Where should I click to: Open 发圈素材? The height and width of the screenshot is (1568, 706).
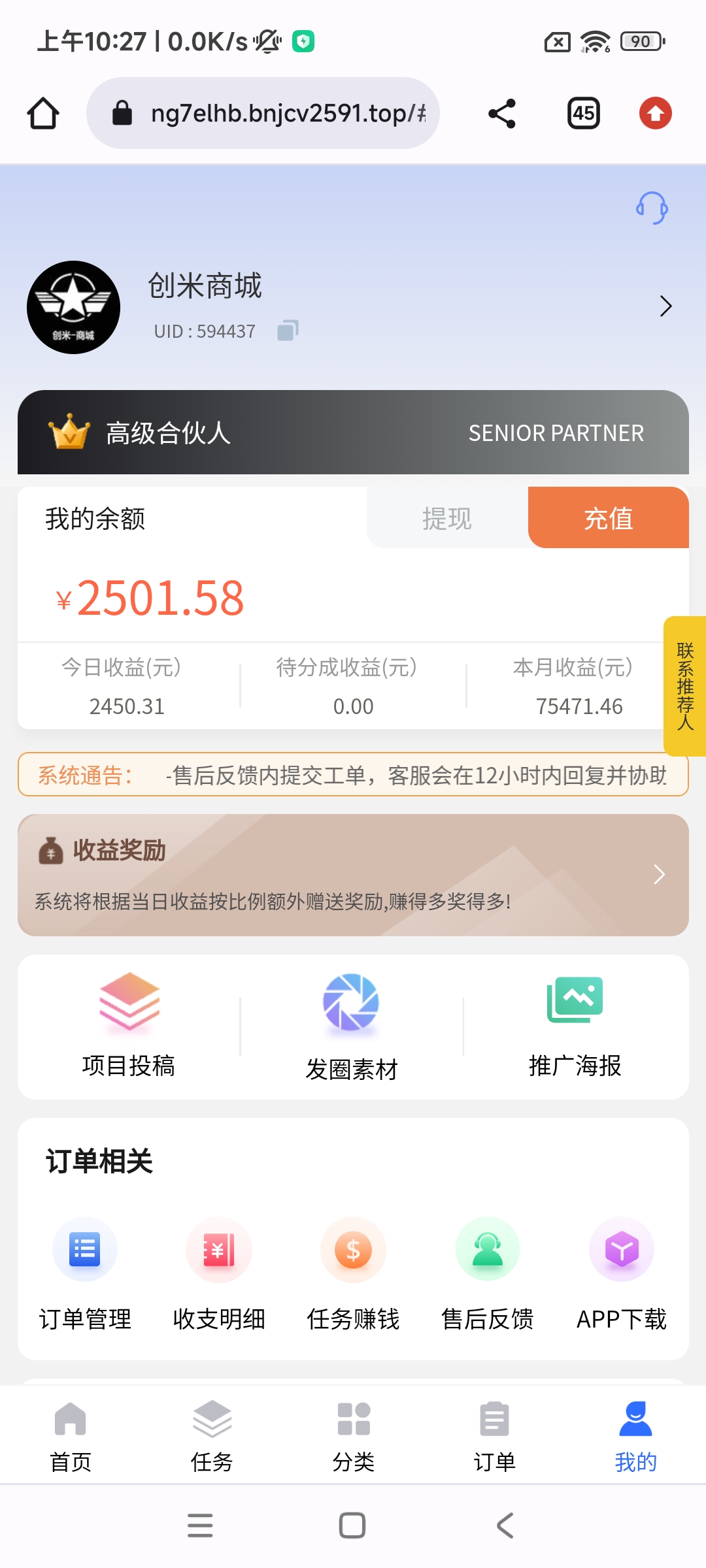pyautogui.click(x=352, y=1027)
